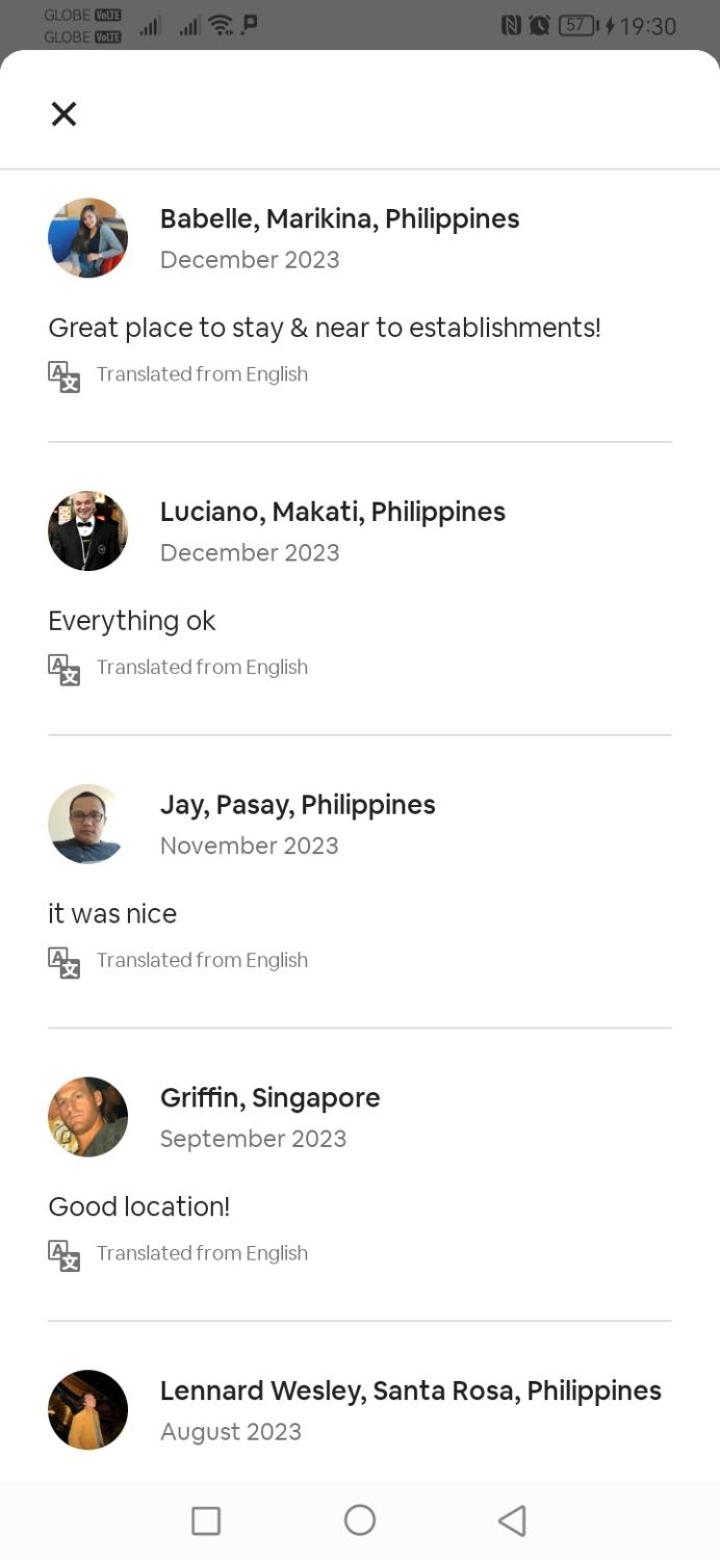The width and height of the screenshot is (720, 1560).
Task: Tap Jay's reviewer avatar
Action: (88, 824)
